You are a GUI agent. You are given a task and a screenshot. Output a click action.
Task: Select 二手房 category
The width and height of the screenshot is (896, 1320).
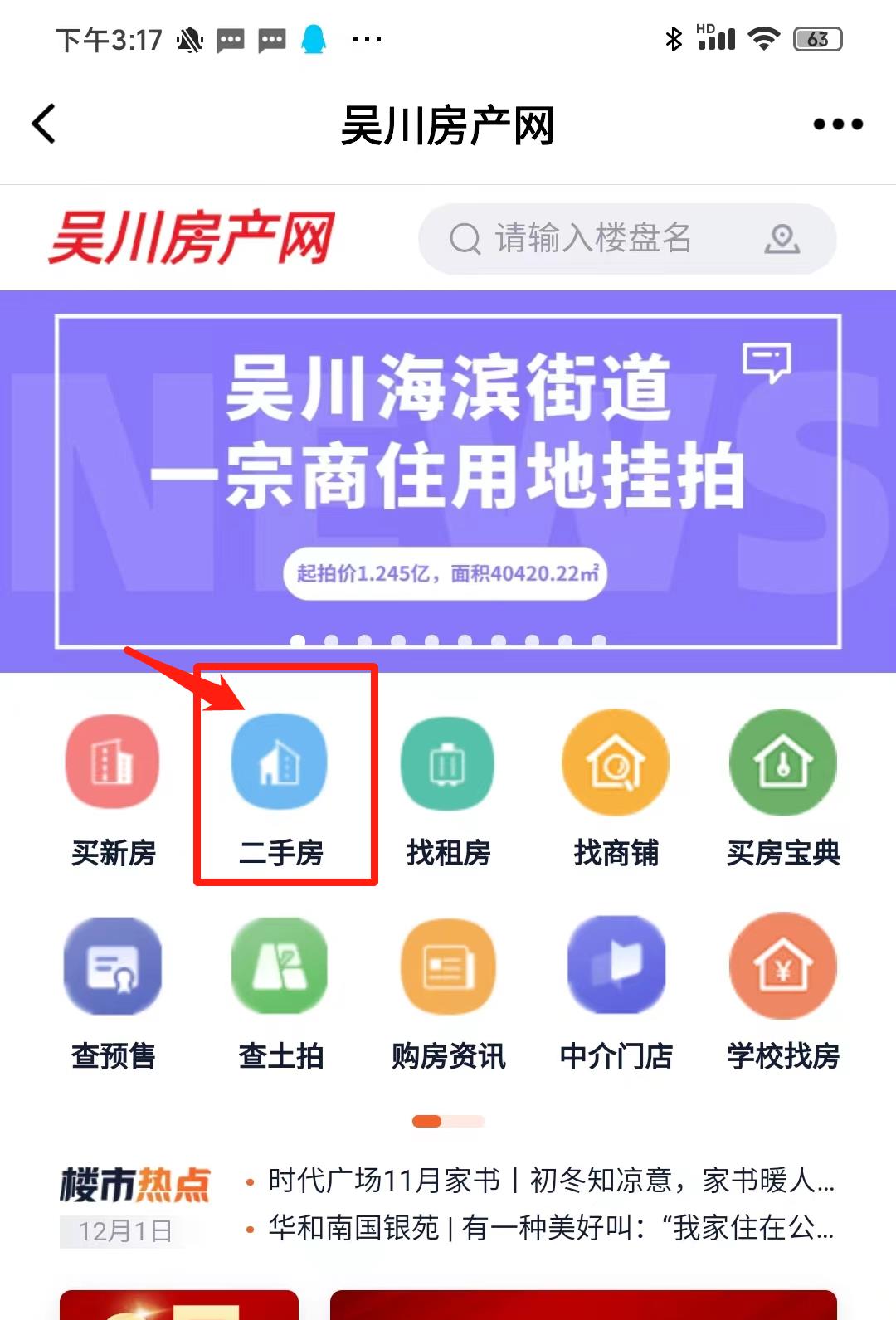(280, 788)
